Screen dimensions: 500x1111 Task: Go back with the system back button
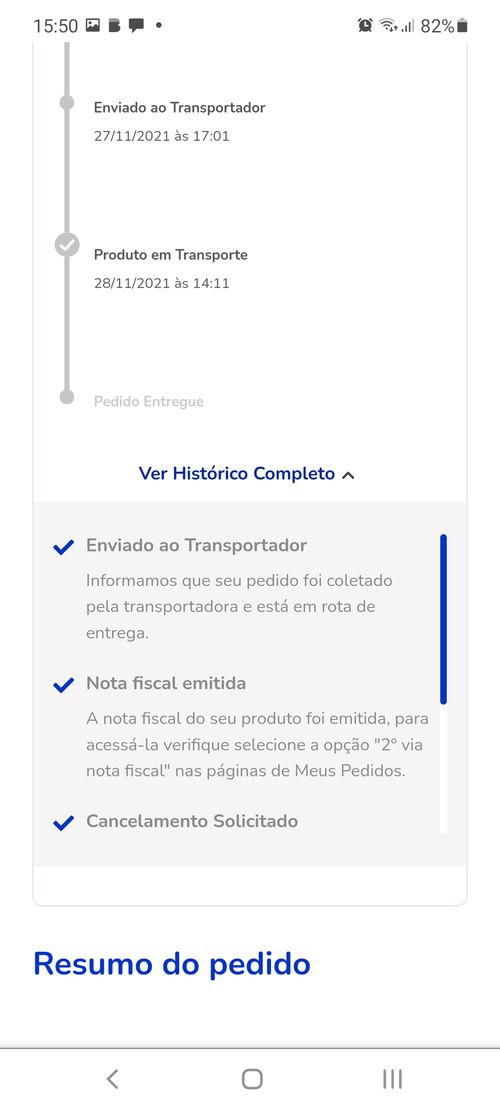[112, 1079]
